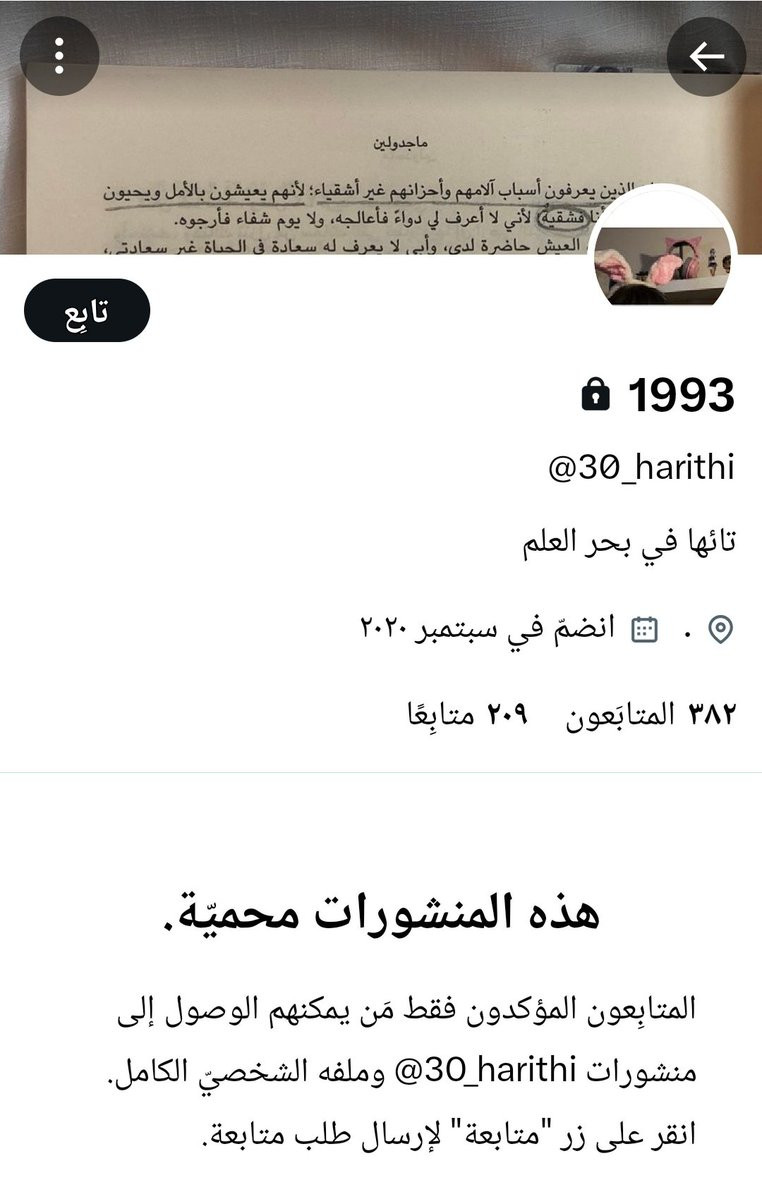Tap the تابع follow button

click(x=87, y=310)
